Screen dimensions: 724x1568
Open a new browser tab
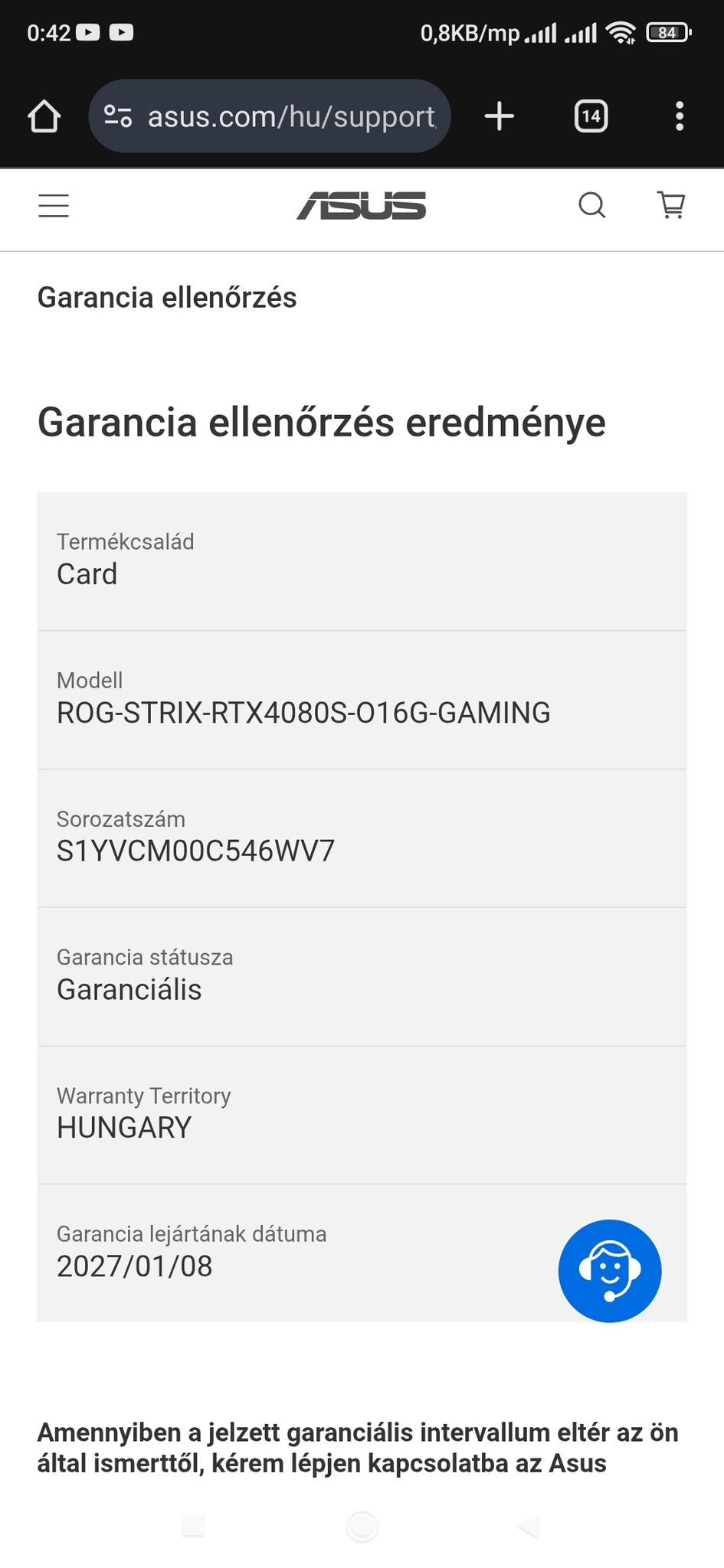click(x=500, y=116)
